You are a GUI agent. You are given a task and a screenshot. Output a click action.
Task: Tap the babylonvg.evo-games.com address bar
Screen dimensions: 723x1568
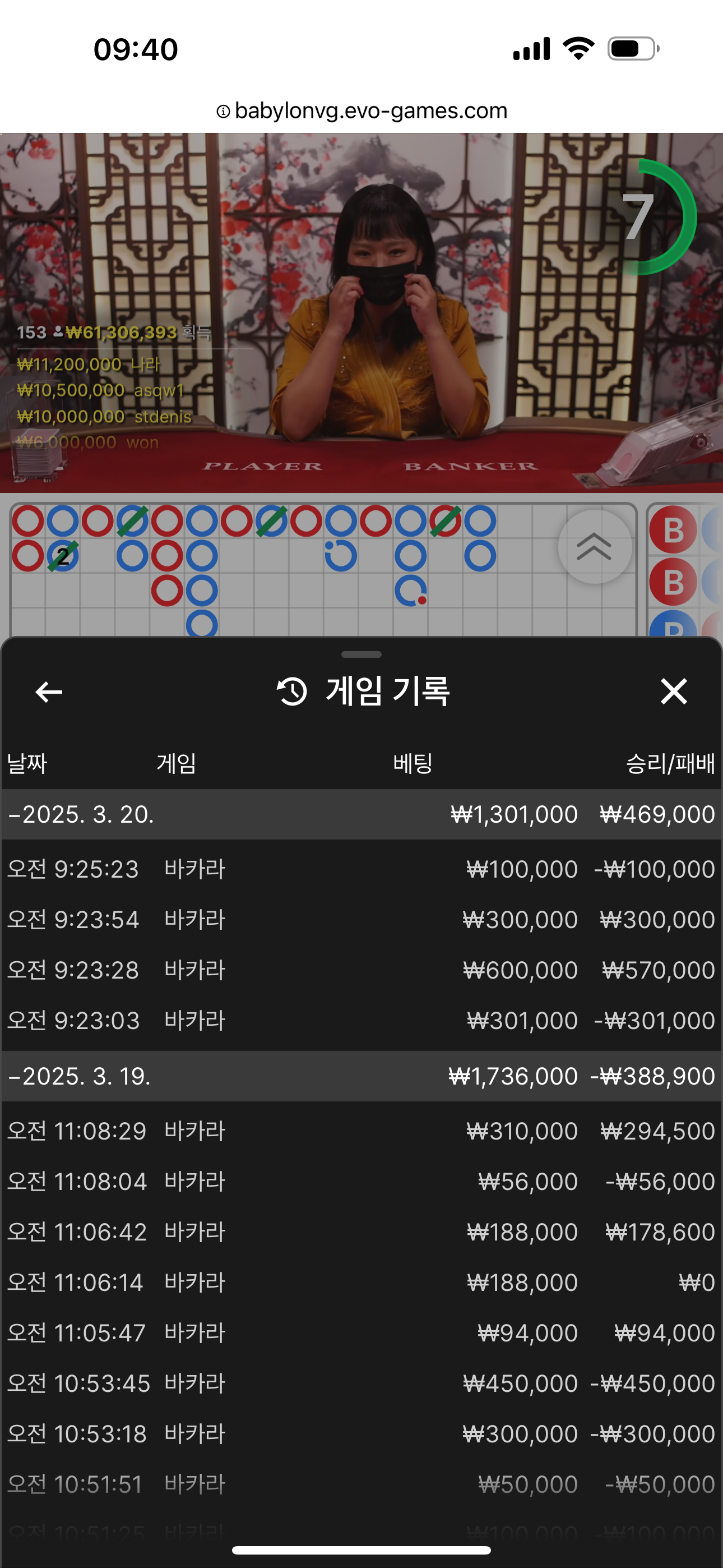[361, 111]
